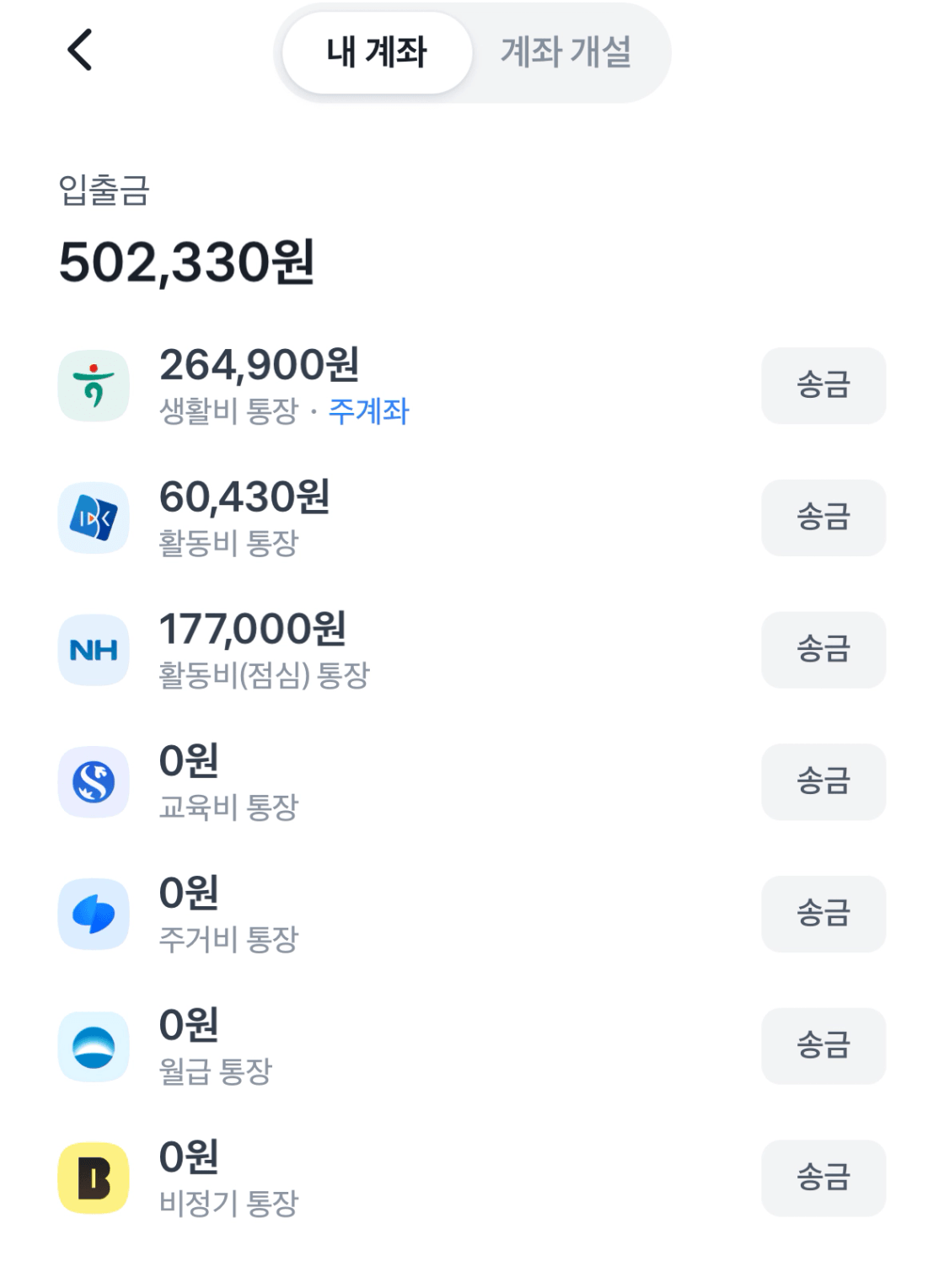
Task: Tap 송금 for 비정기 통장
Action: tap(823, 1177)
